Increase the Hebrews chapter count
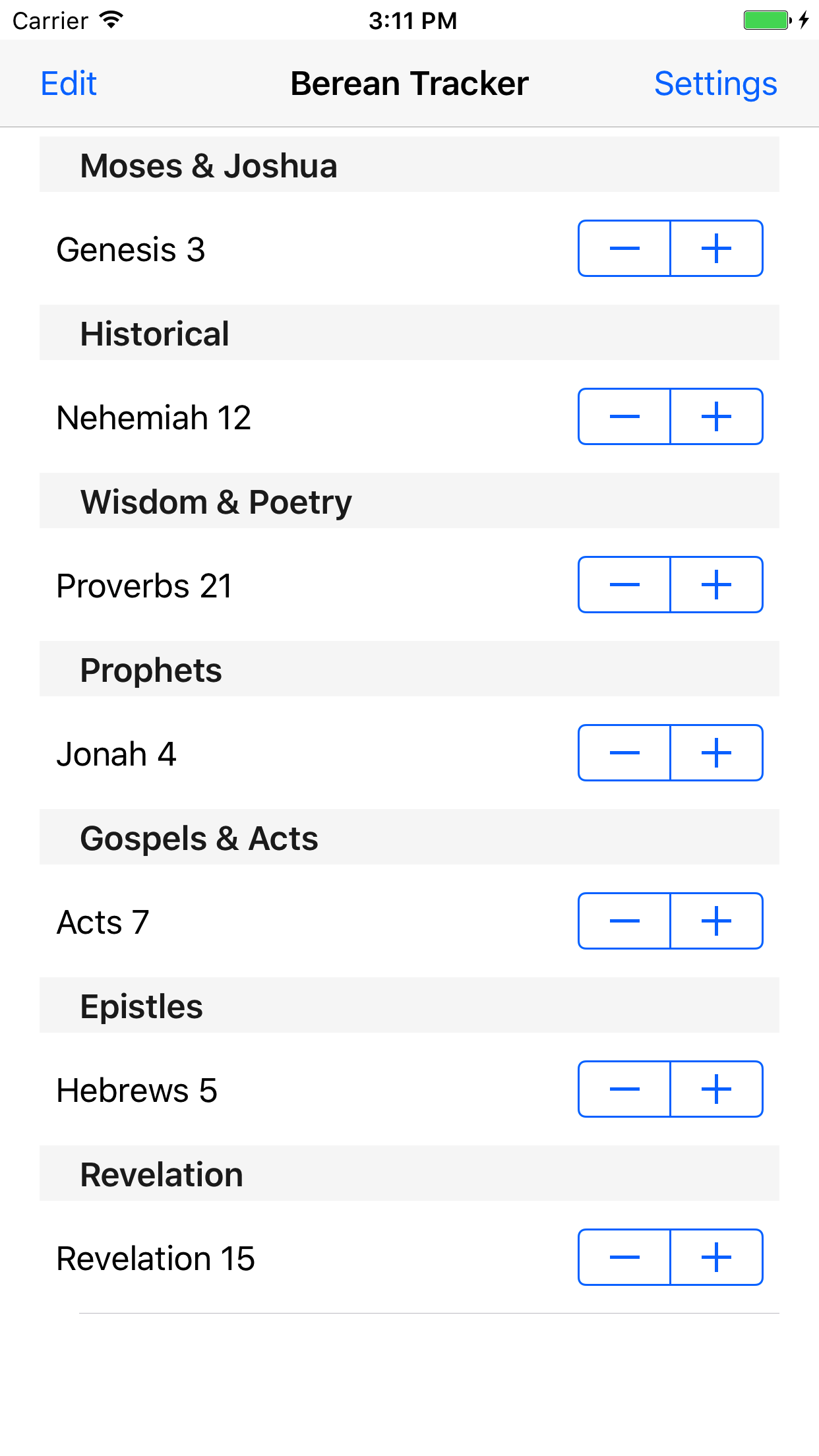The width and height of the screenshot is (819, 1456). click(717, 1089)
